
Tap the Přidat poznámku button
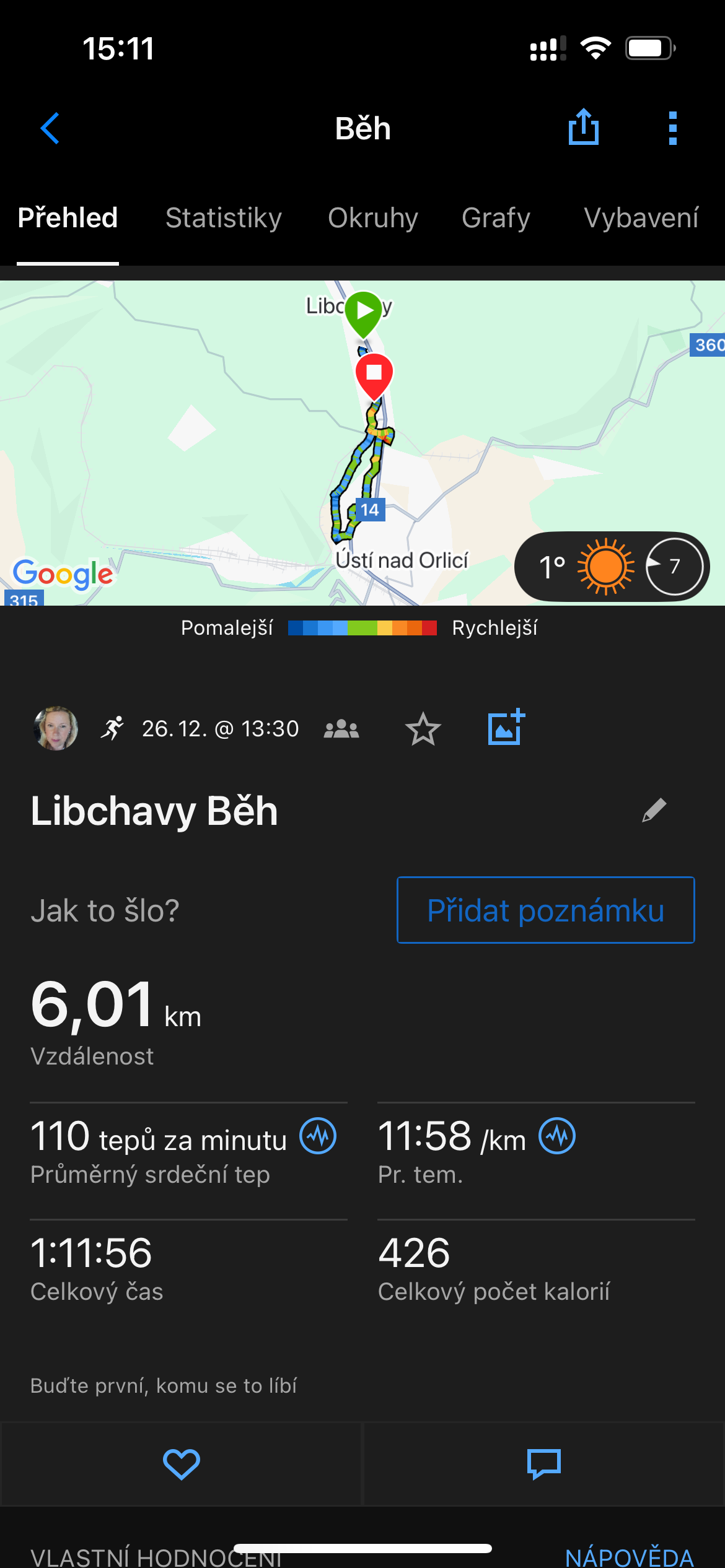click(x=545, y=910)
